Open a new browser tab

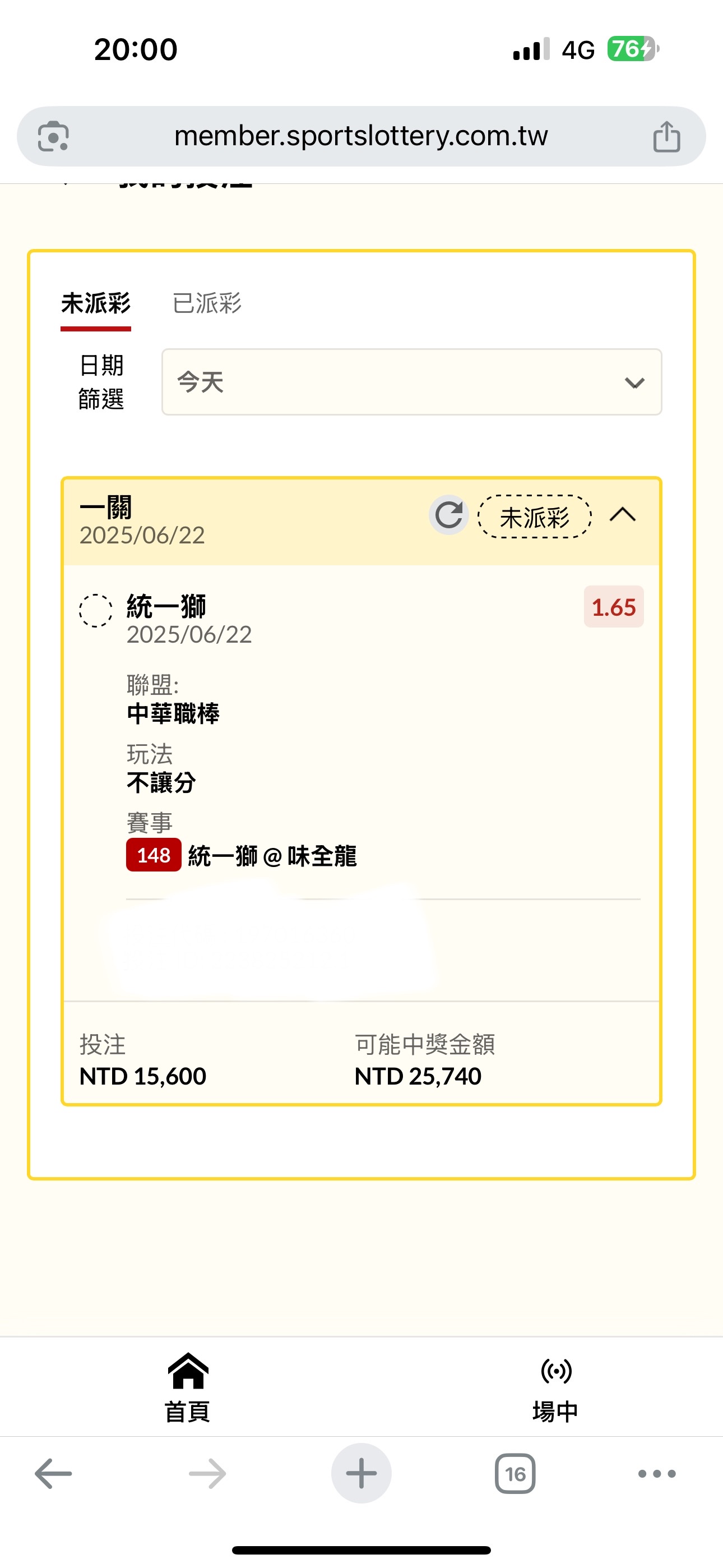[x=361, y=1474]
